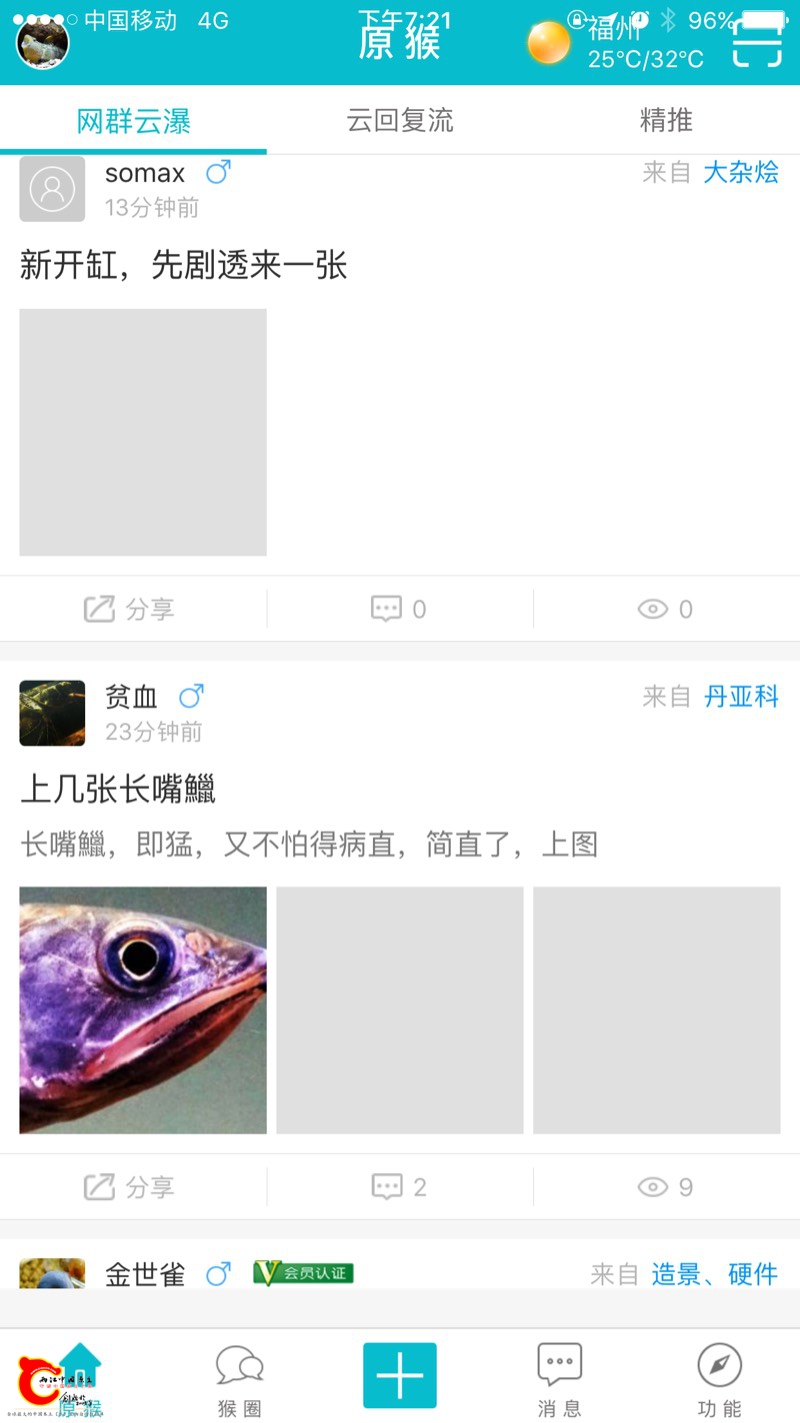This screenshot has width=800, height=1423.
Task: Share 贫血's post
Action: (132, 1187)
